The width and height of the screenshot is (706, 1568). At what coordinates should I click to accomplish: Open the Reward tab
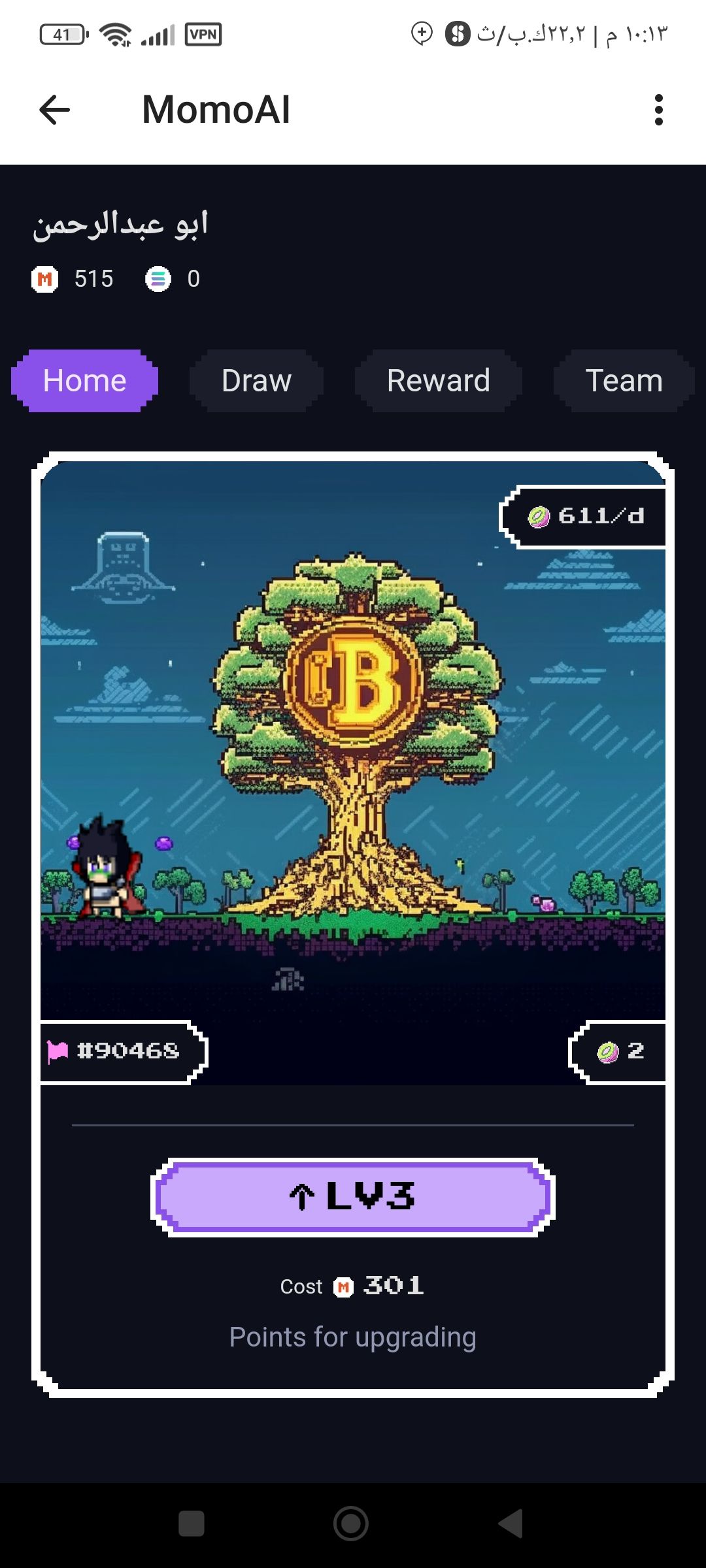438,381
